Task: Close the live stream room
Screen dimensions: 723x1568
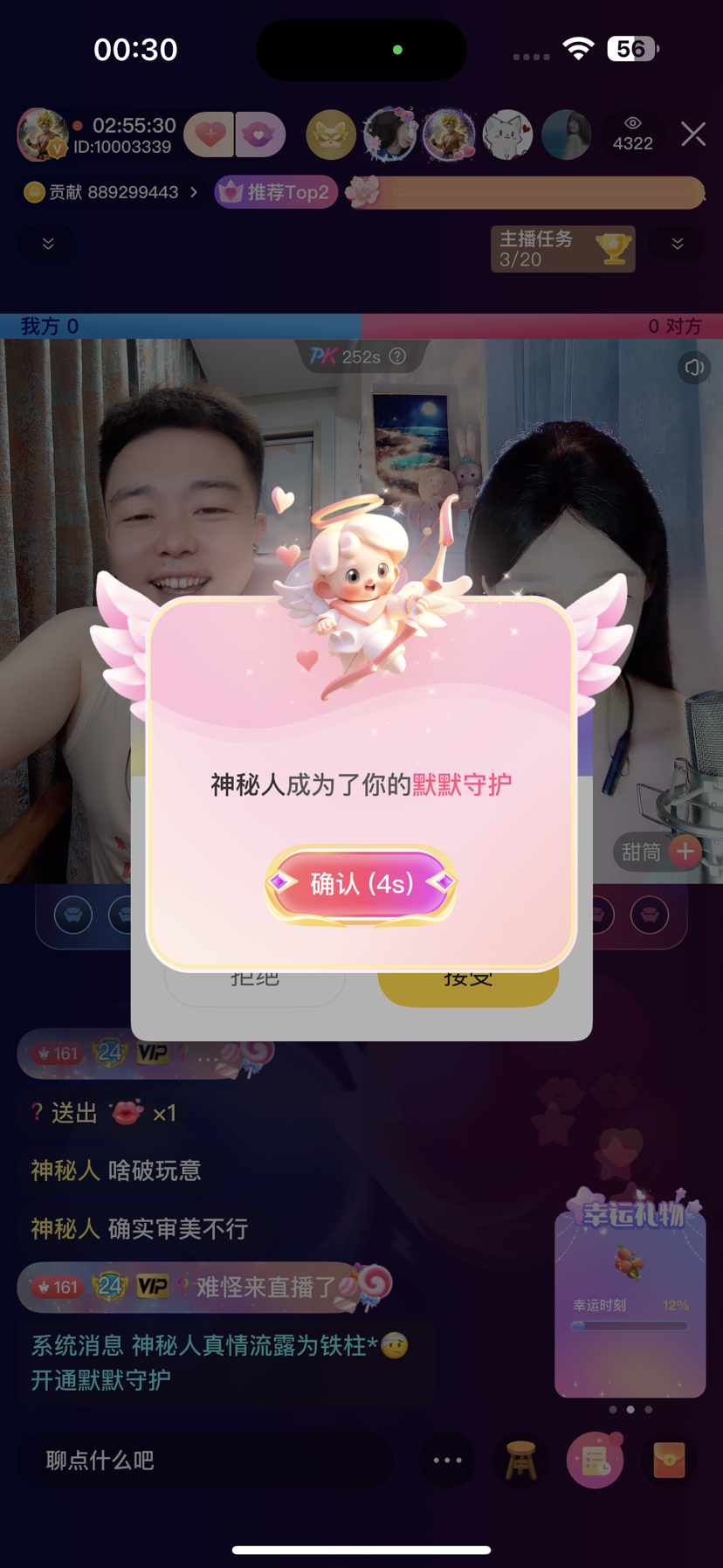Action: coord(693,134)
